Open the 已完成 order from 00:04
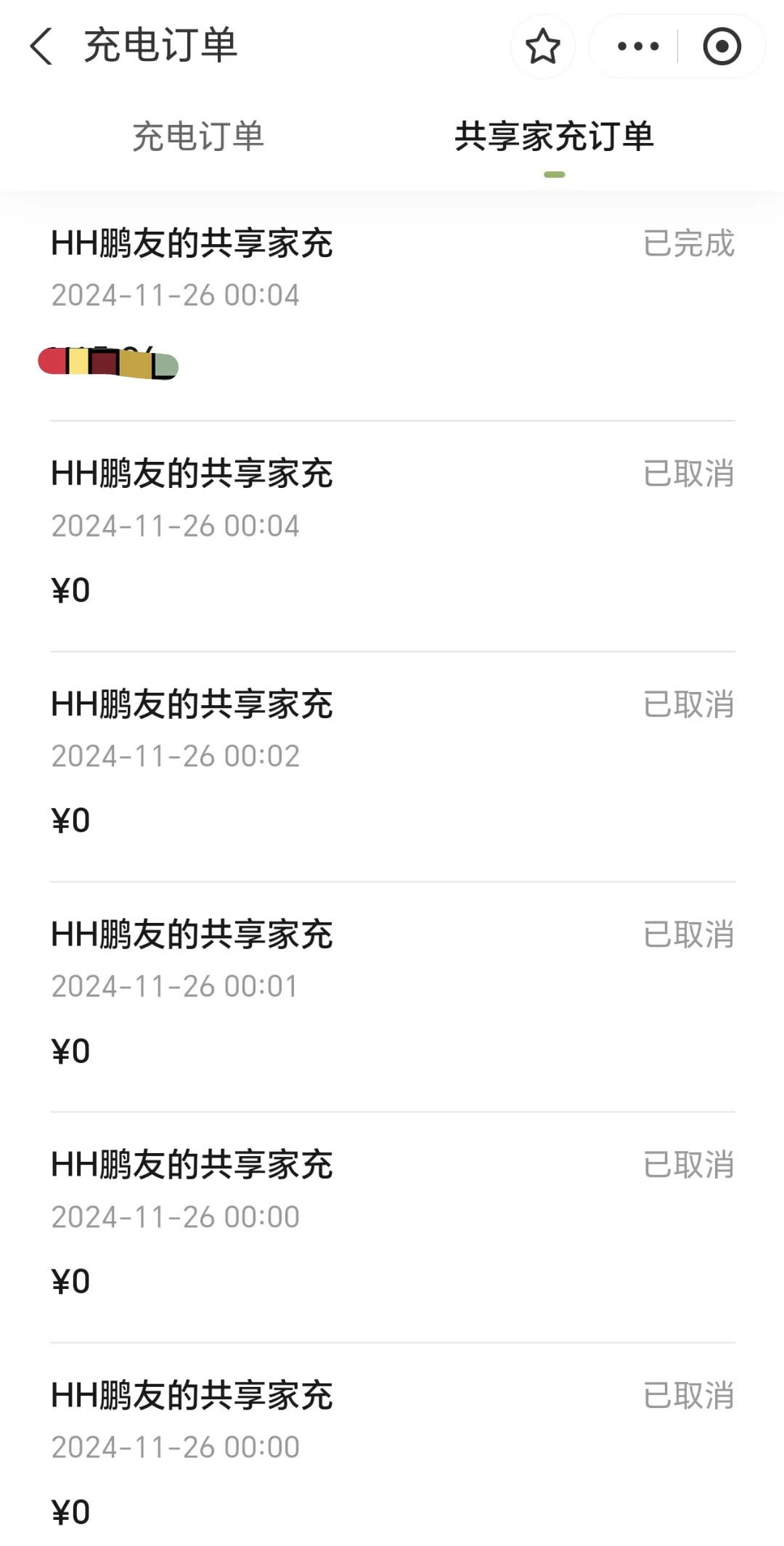Image resolution: width=784 pixels, height=1546 pixels. click(393, 306)
